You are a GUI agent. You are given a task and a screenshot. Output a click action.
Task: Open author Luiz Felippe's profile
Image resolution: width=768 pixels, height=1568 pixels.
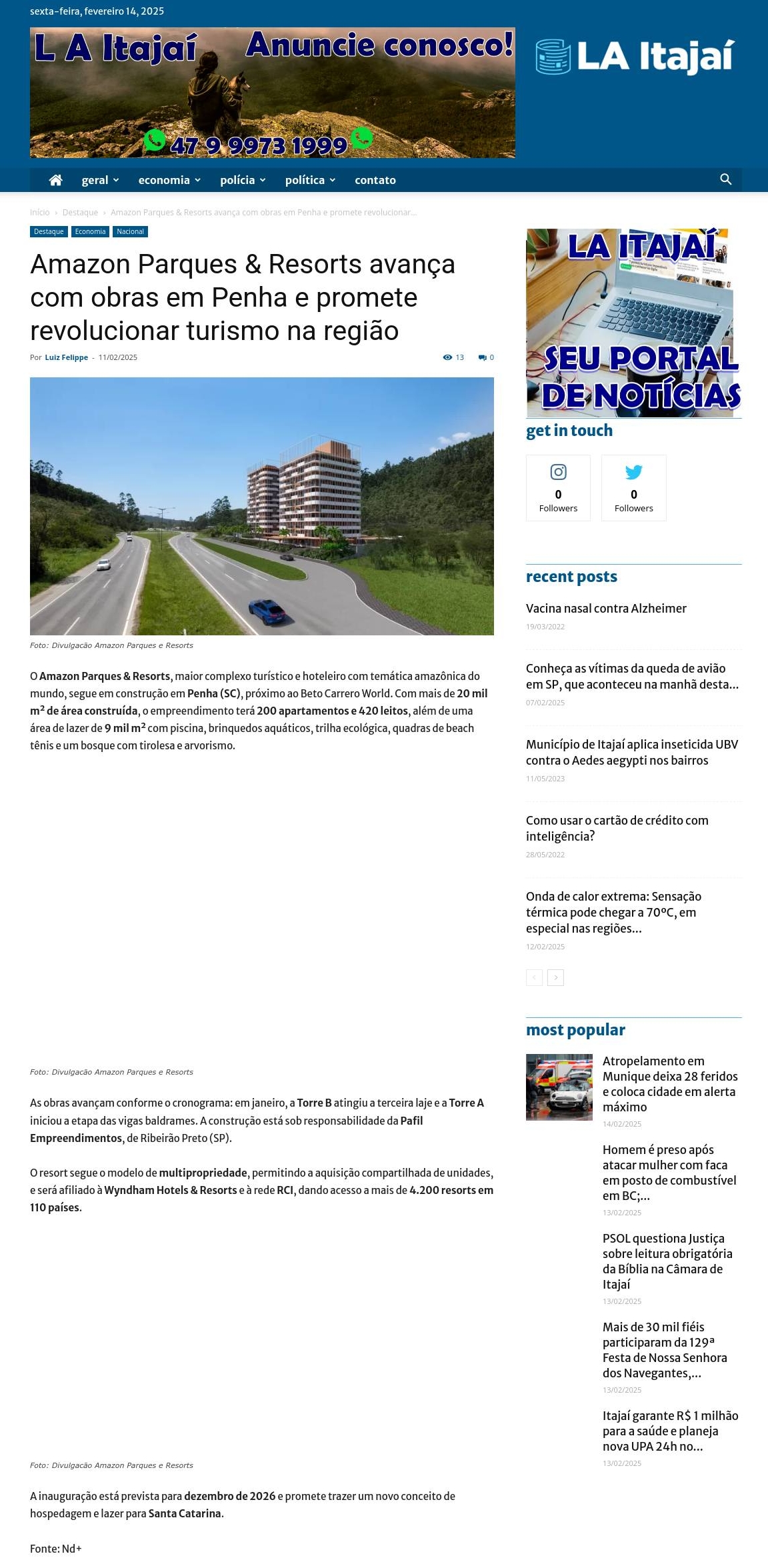tap(66, 357)
